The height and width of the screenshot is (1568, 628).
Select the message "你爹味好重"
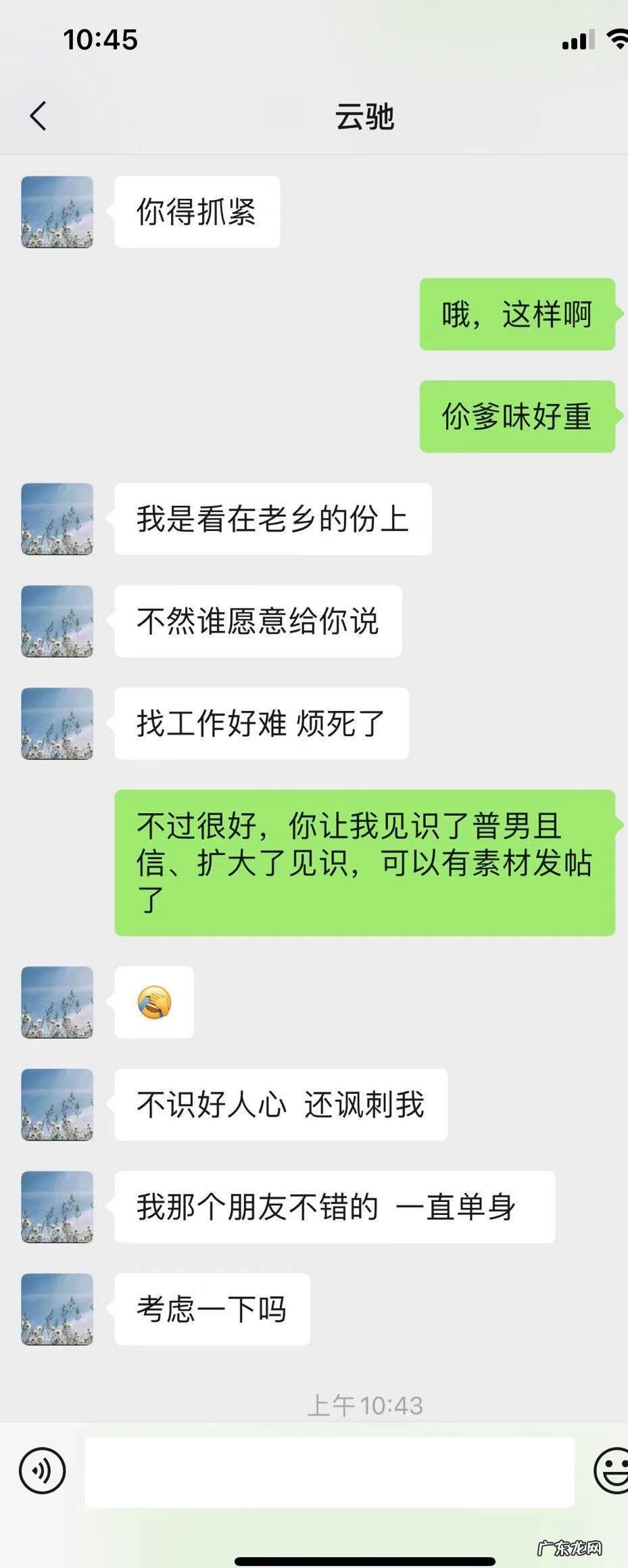(x=517, y=417)
